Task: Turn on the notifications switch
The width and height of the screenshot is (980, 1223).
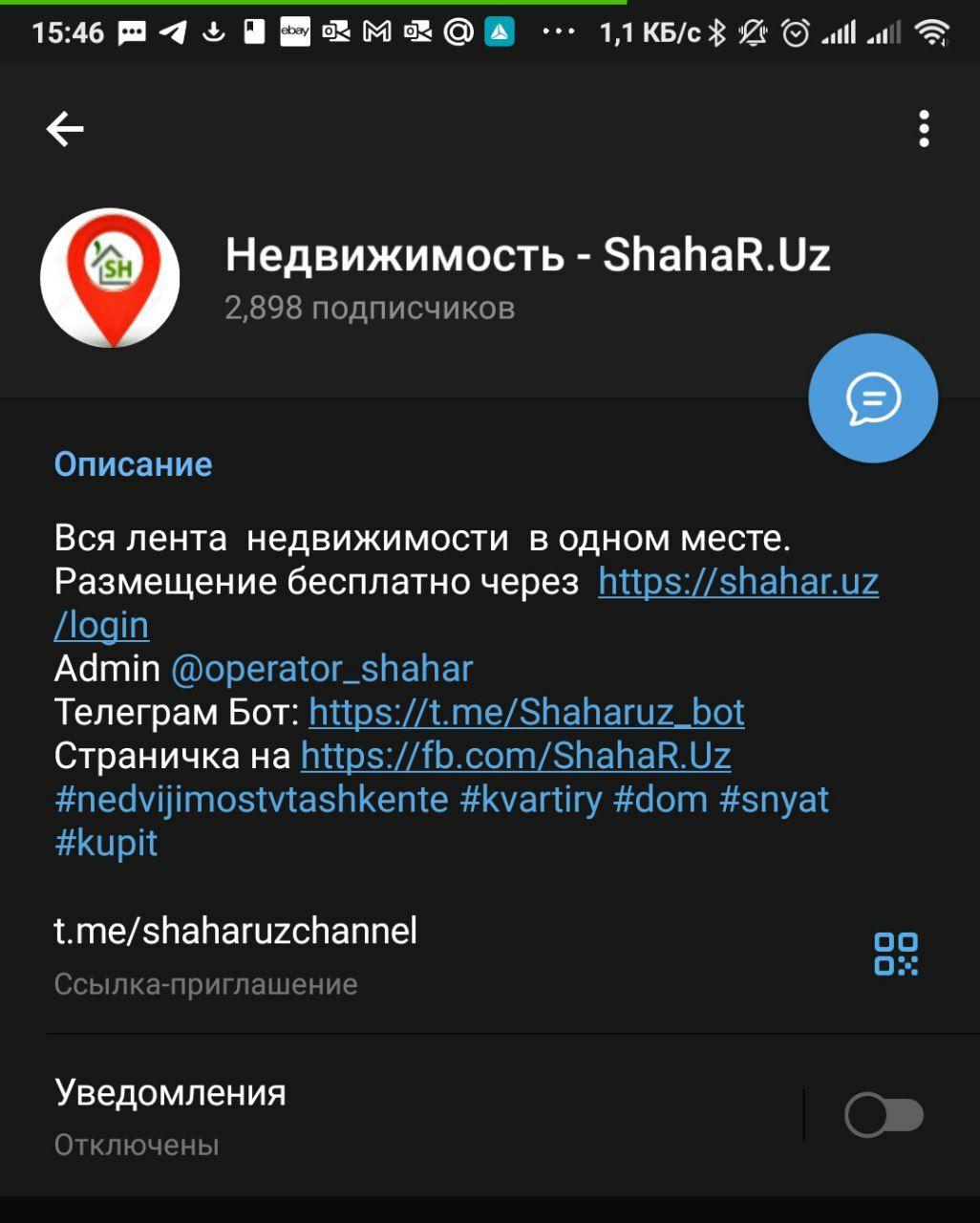Action: click(x=884, y=1115)
